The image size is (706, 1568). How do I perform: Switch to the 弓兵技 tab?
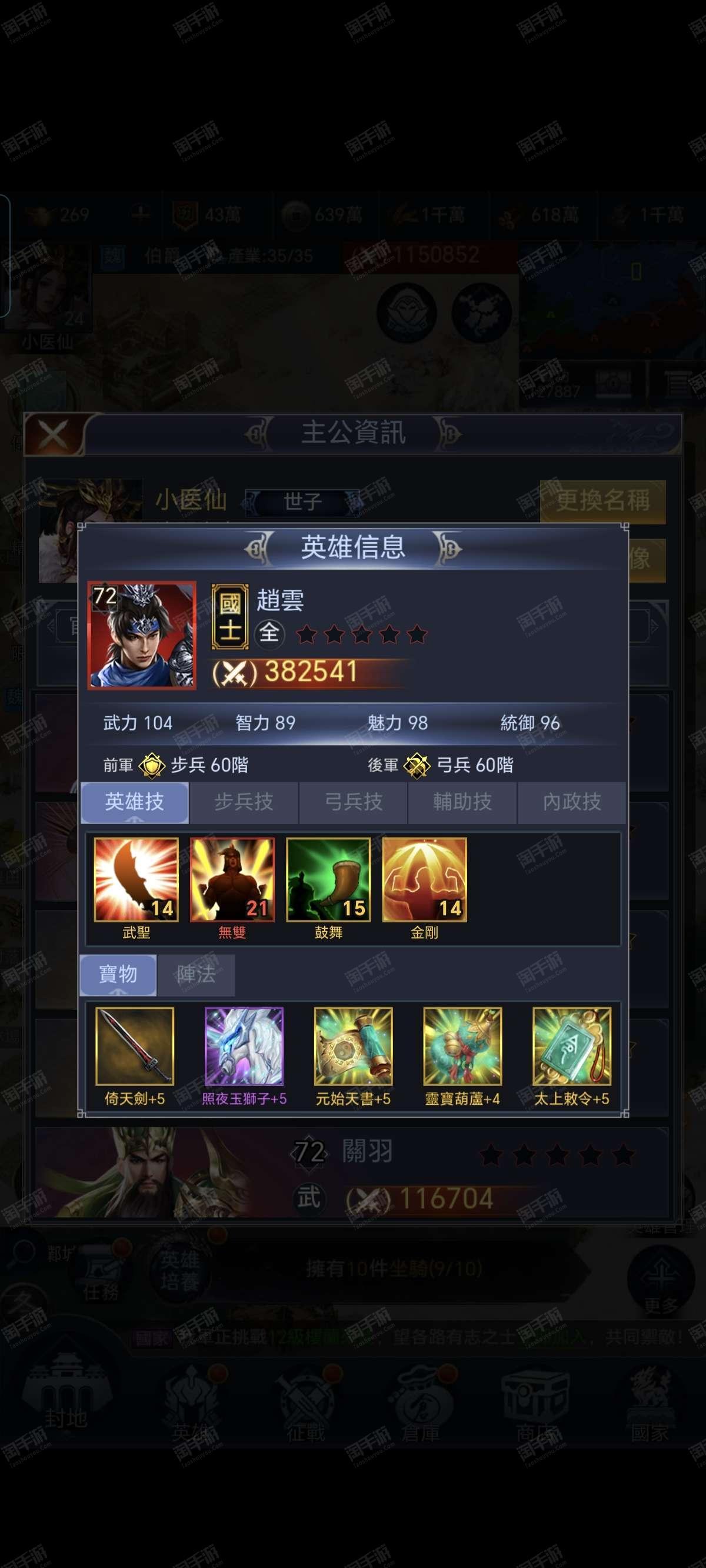(353, 802)
